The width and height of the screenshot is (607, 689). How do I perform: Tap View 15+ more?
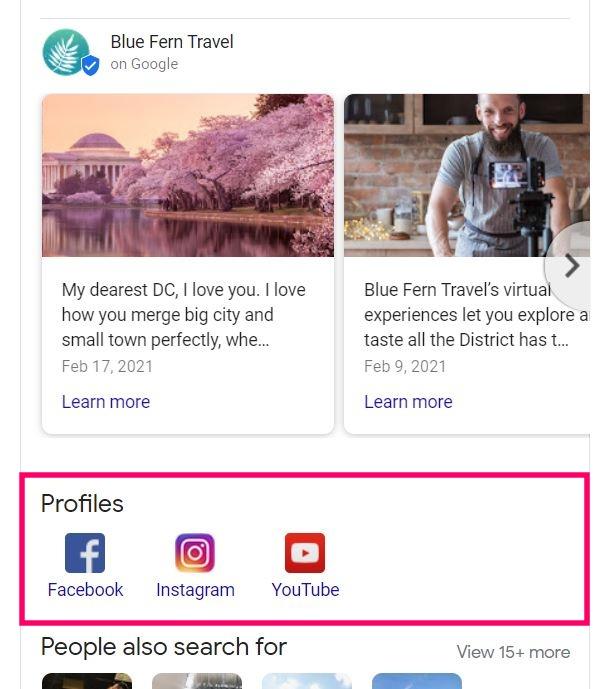click(x=513, y=652)
